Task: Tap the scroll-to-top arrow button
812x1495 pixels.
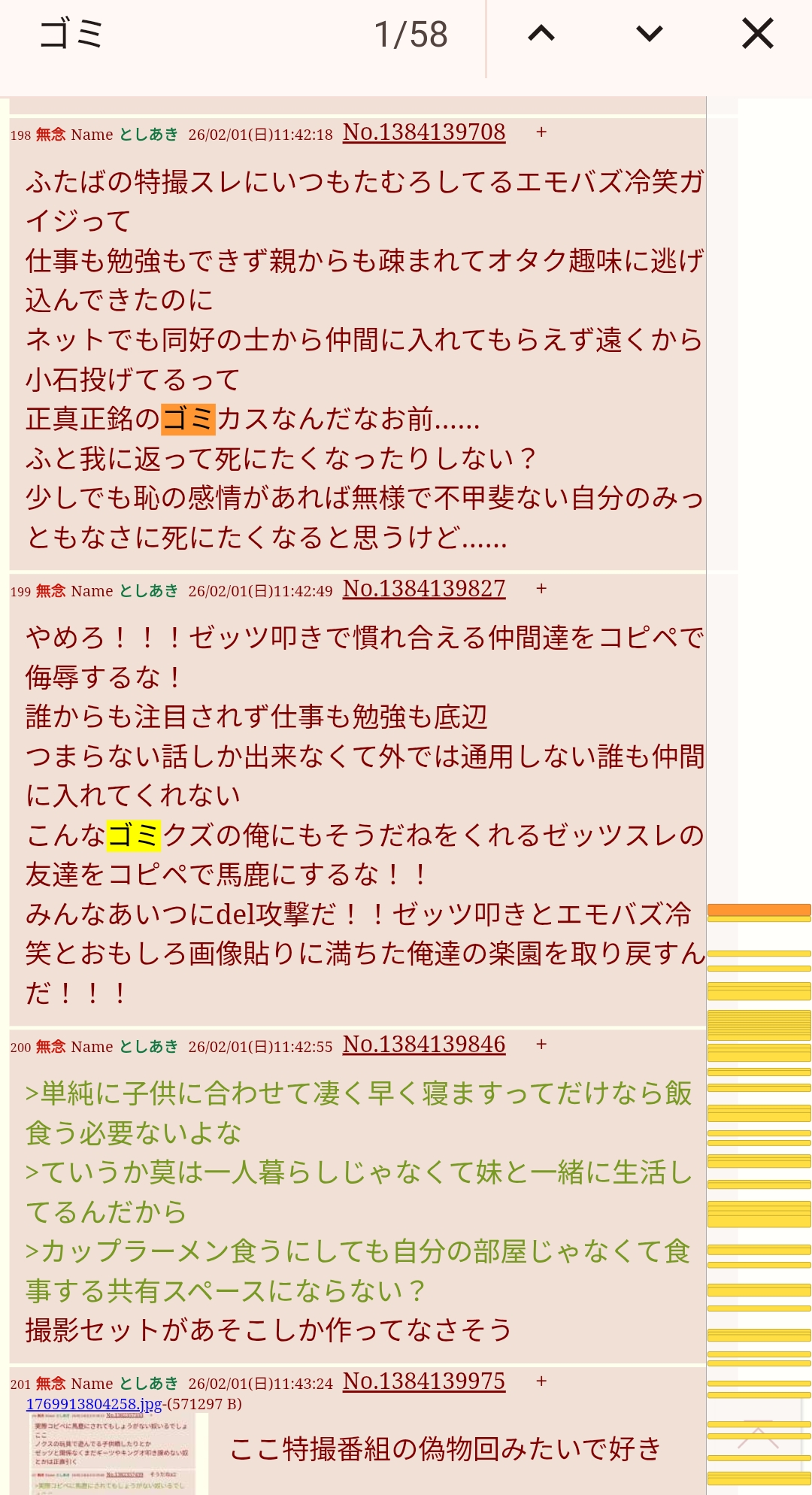Action: coord(758,1436)
